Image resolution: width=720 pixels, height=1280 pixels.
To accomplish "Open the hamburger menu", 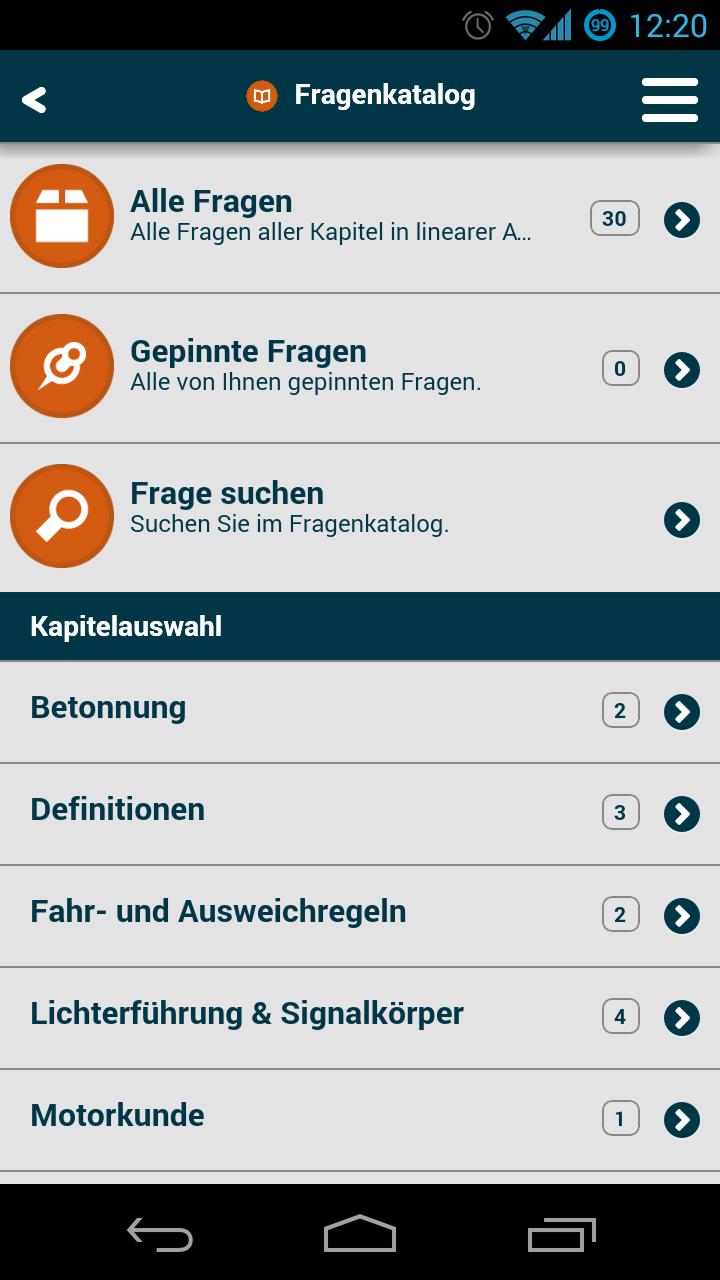I will click(x=669, y=96).
